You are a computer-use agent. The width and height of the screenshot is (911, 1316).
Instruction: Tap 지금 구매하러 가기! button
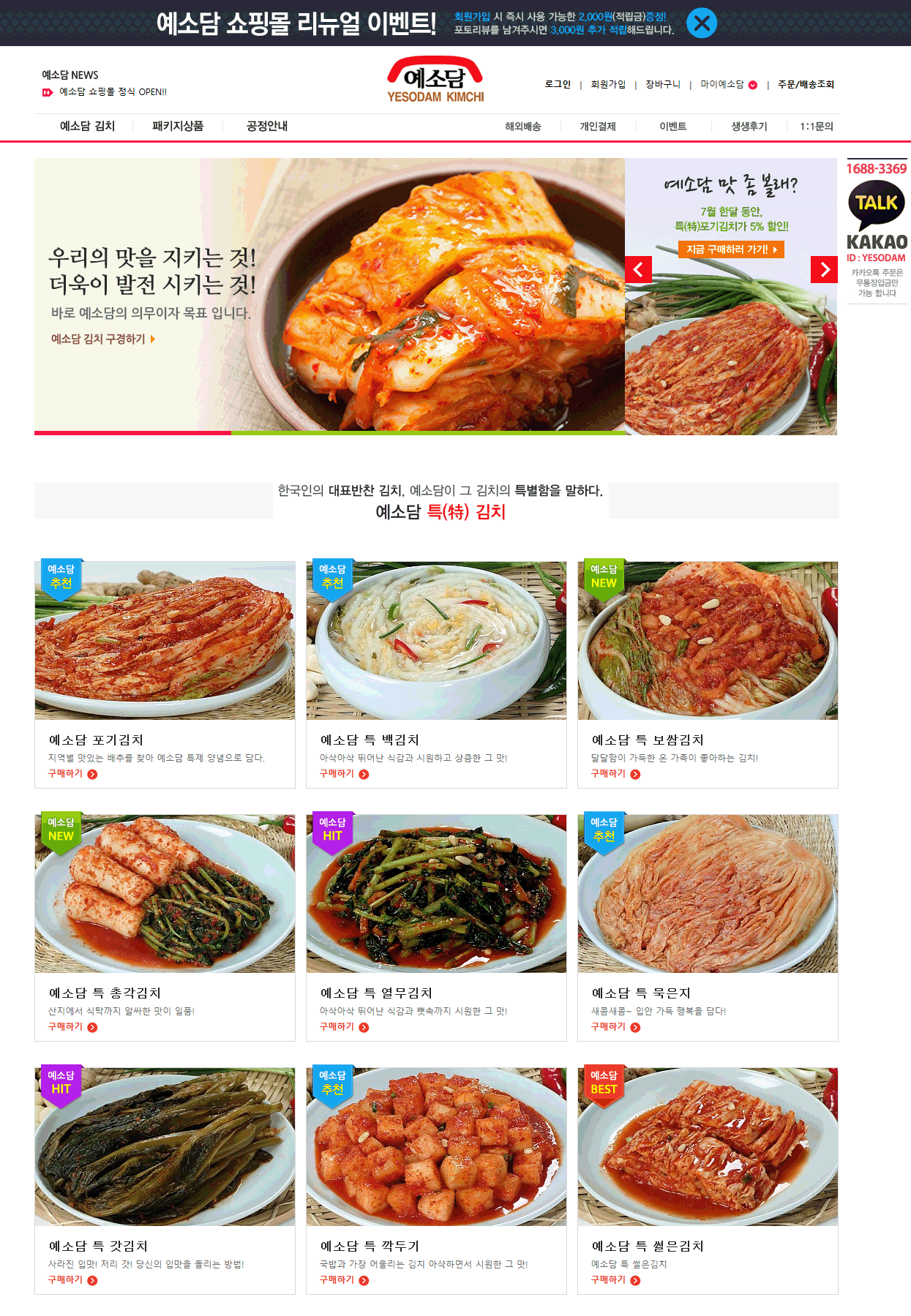(x=731, y=249)
